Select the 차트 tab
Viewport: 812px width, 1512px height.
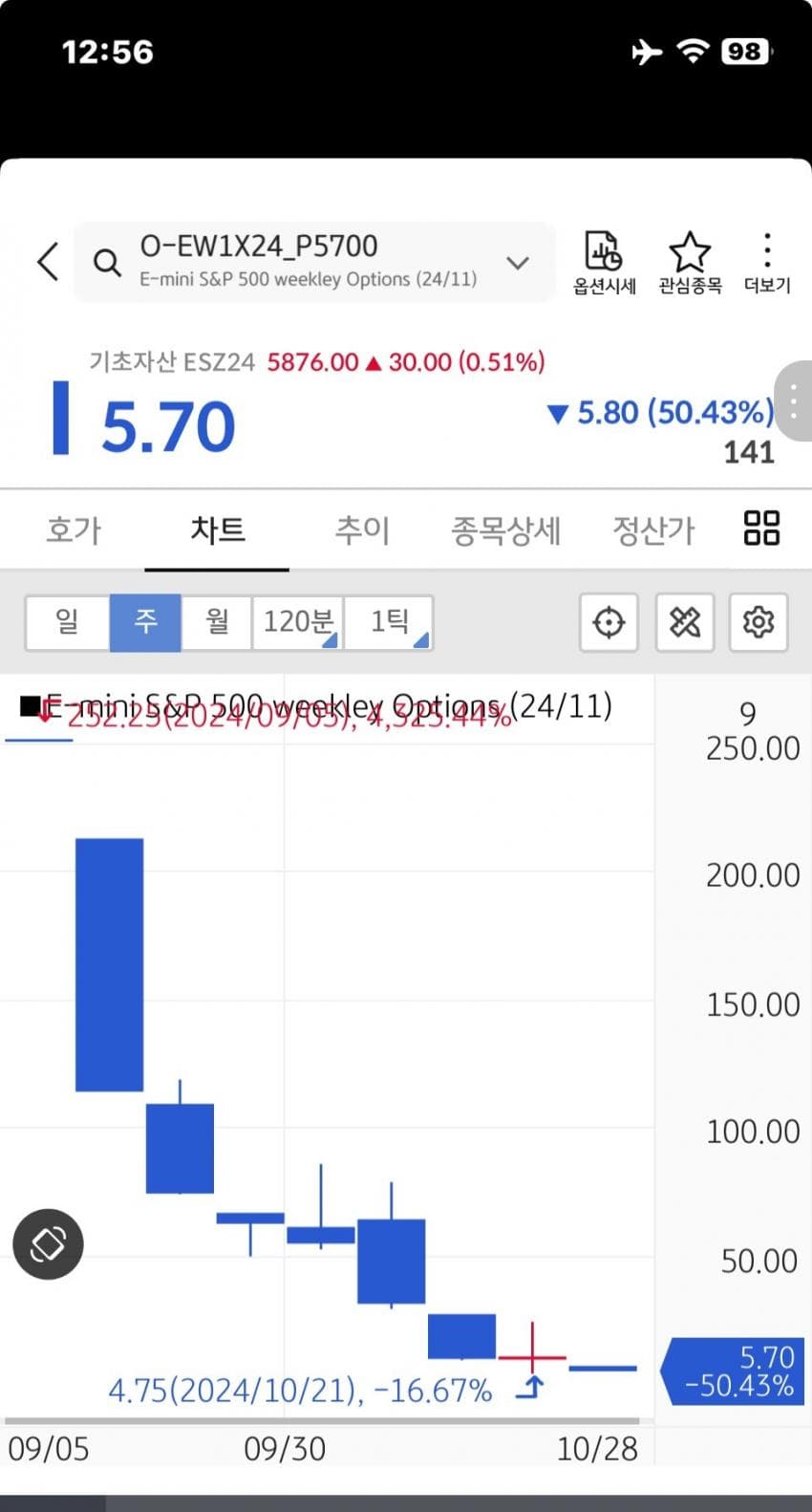point(218,529)
